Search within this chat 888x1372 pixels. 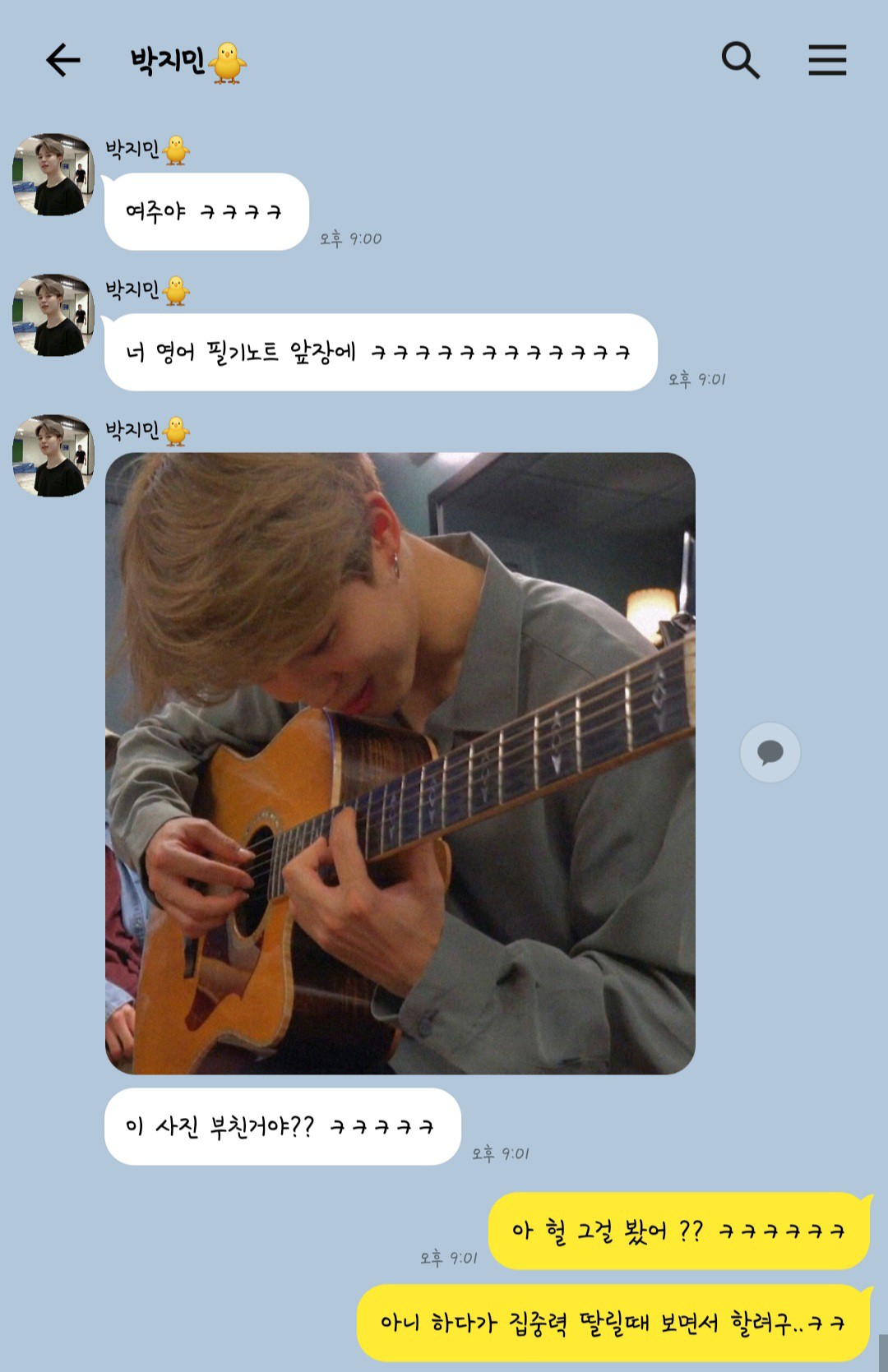coord(740,60)
